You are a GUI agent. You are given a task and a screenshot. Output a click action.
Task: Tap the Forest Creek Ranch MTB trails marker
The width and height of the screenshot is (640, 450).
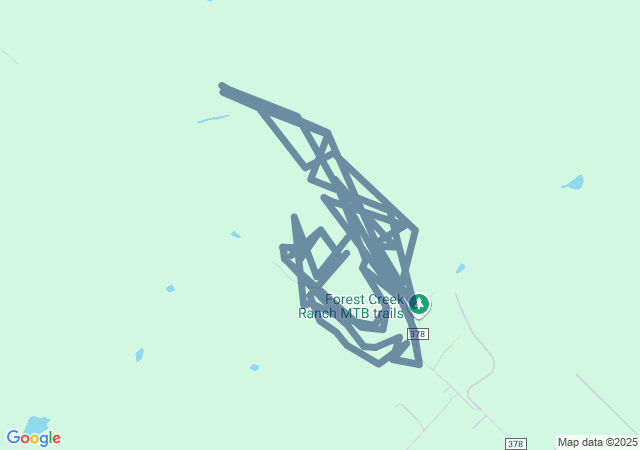click(x=419, y=303)
